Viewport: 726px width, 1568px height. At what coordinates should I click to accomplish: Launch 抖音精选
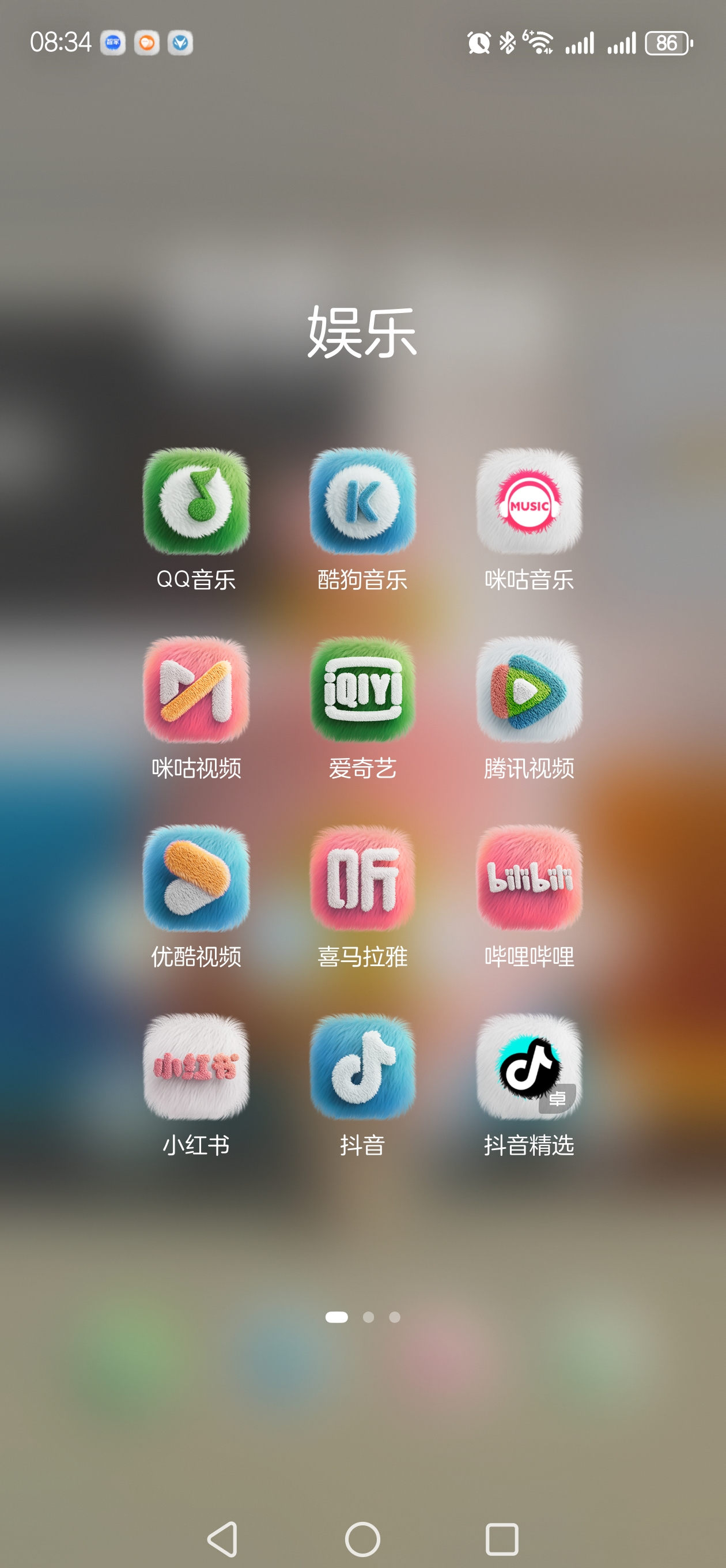tap(529, 1066)
